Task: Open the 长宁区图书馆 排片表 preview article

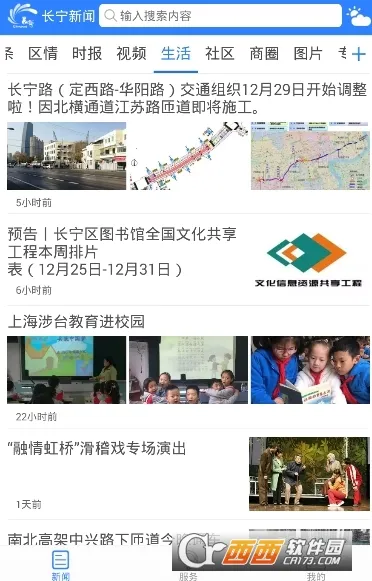Action: click(x=186, y=260)
